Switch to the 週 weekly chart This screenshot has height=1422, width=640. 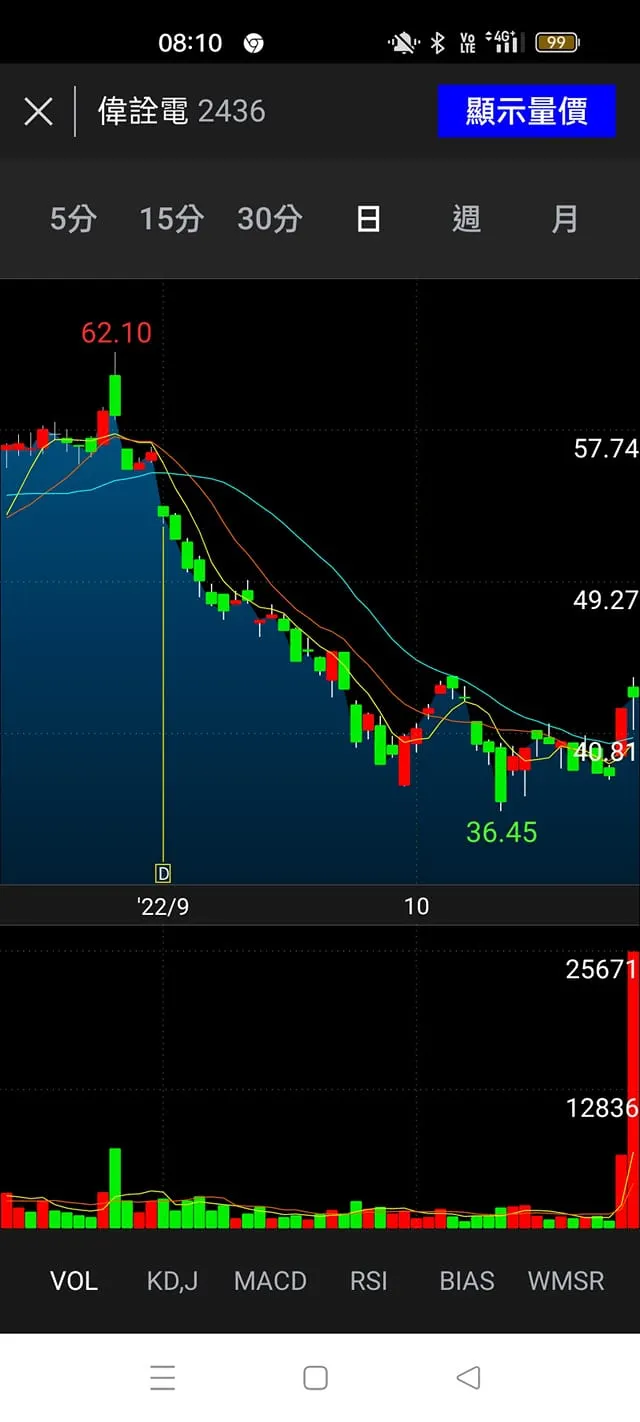tap(466, 219)
